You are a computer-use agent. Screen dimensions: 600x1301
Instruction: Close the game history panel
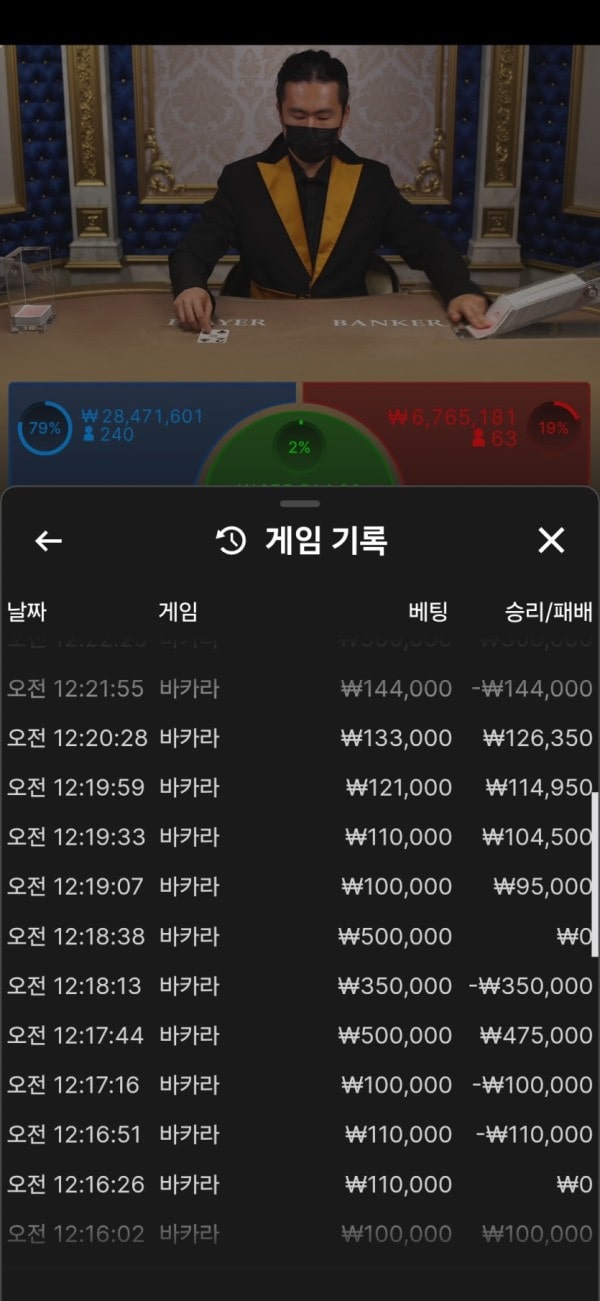click(x=551, y=541)
